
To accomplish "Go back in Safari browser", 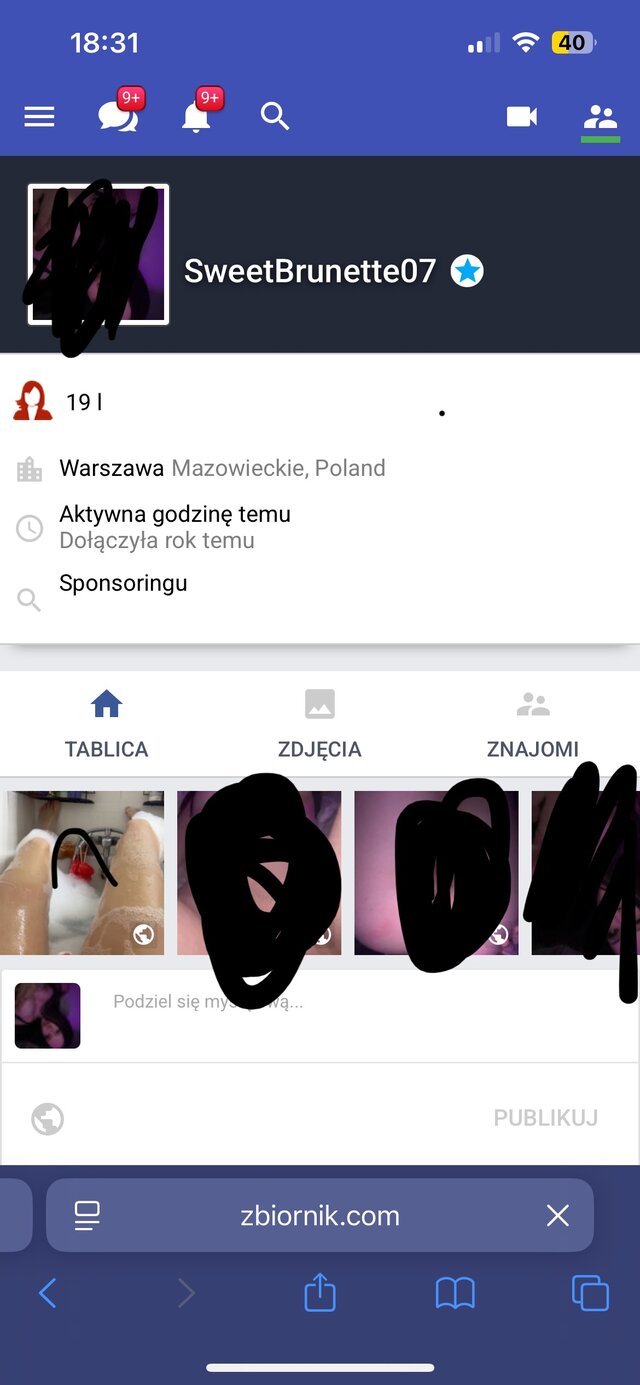I will [47, 1294].
